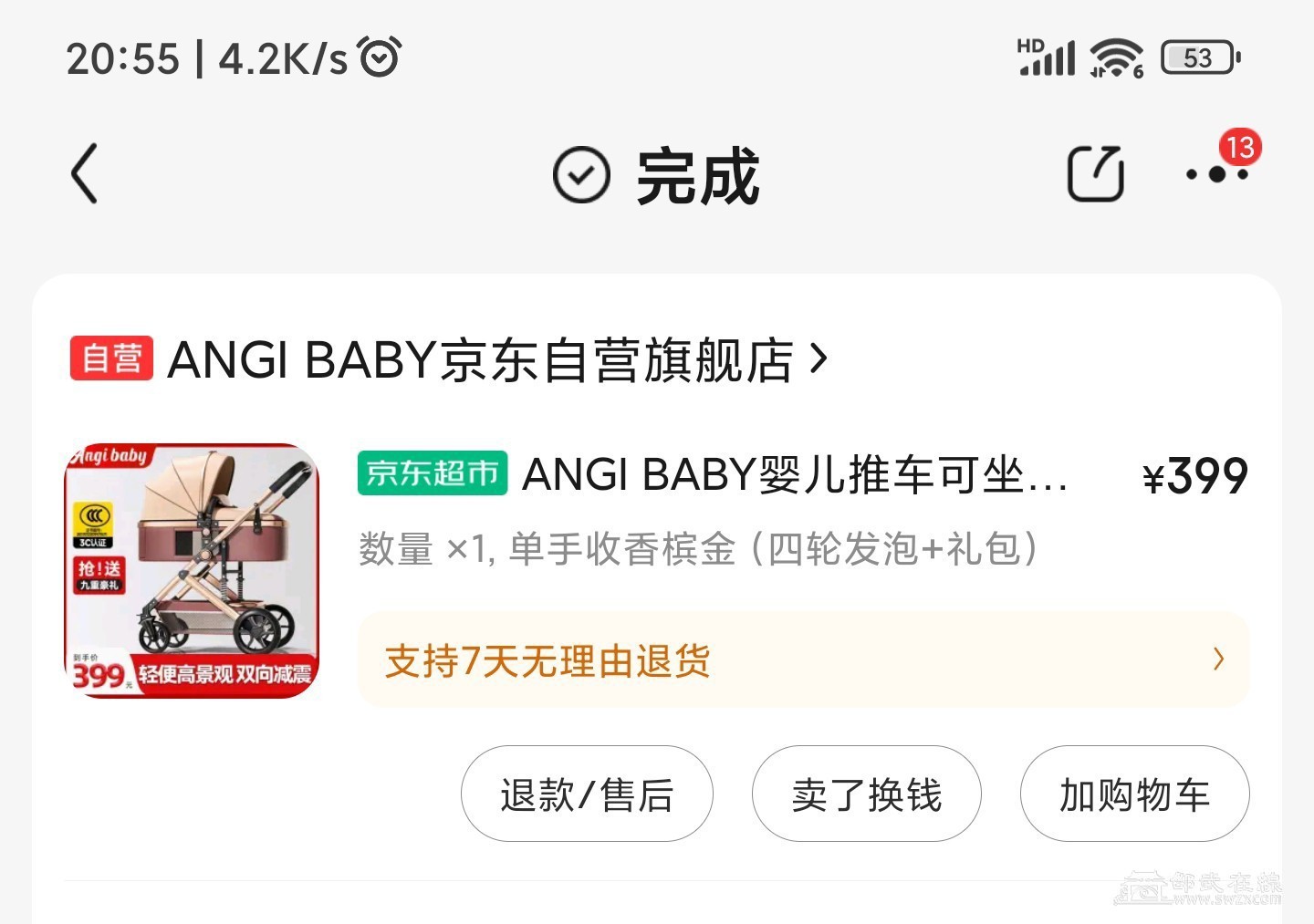Share this order

(x=1095, y=174)
